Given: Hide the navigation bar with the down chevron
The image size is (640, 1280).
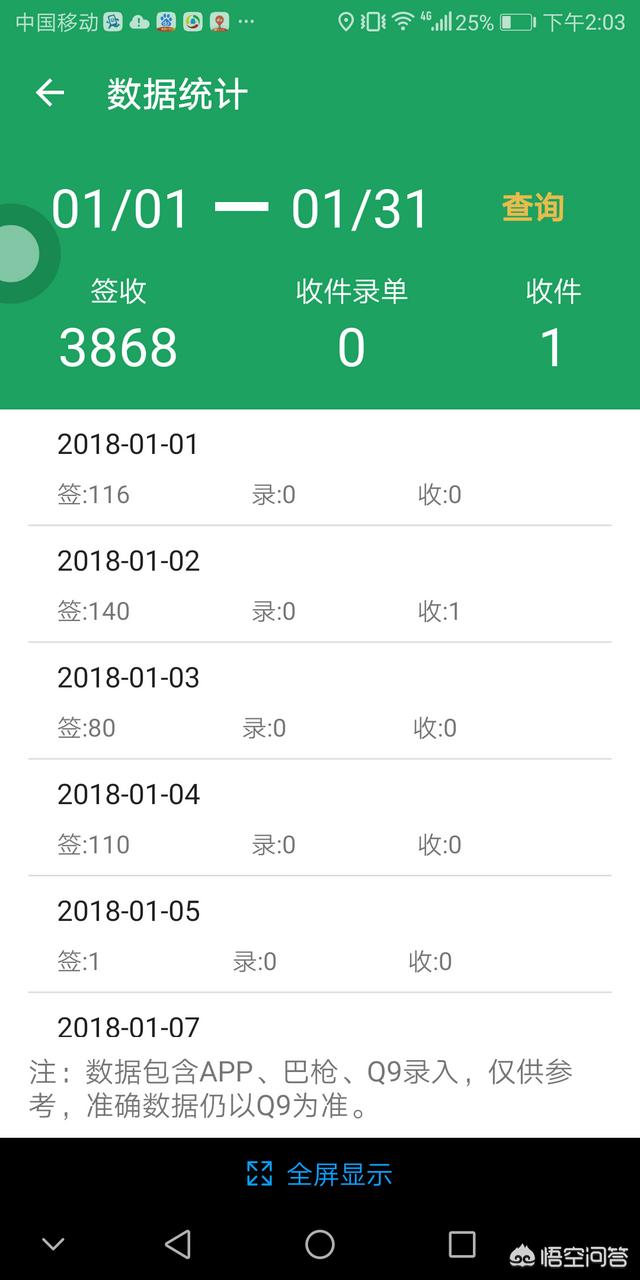Looking at the screenshot, I should [x=53, y=1244].
